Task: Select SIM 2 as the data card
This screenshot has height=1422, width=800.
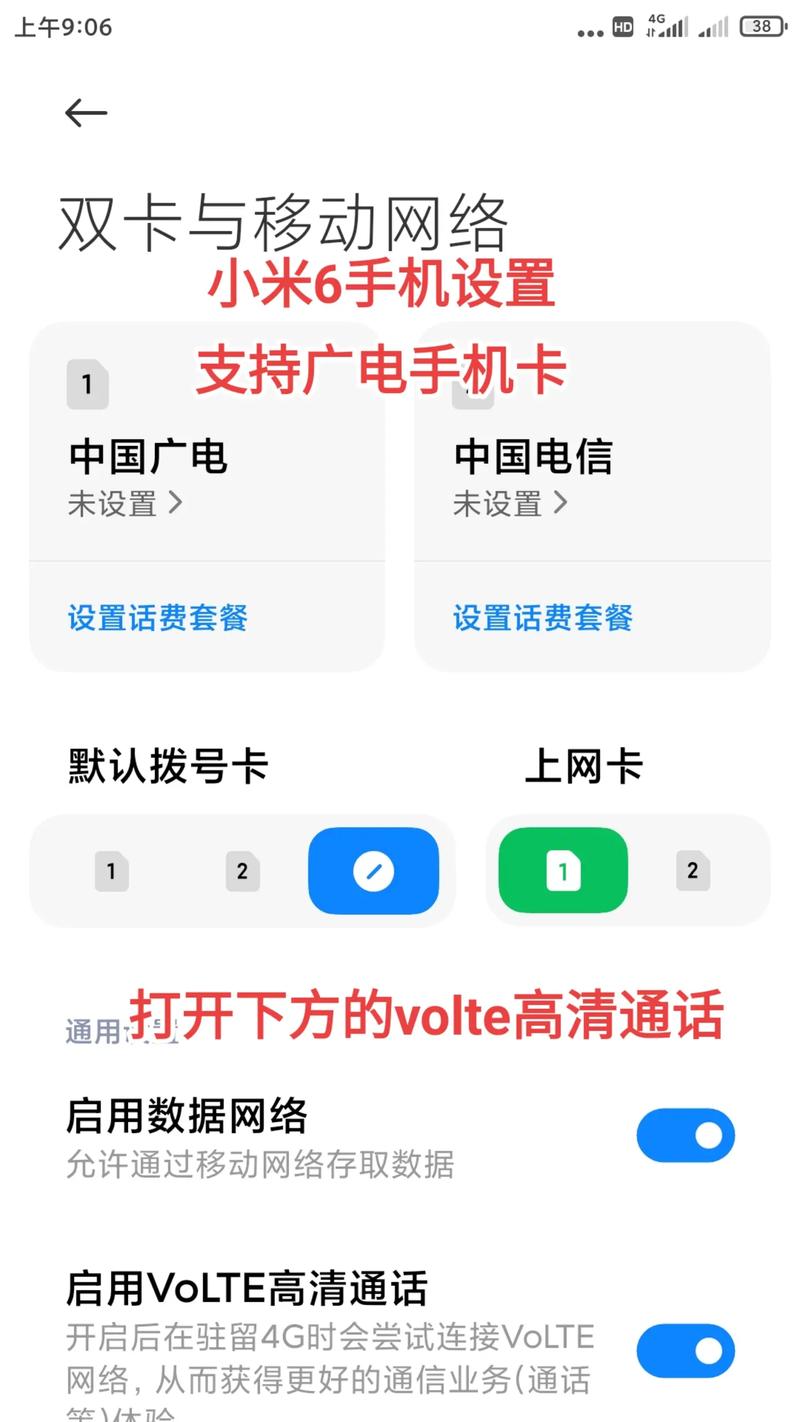Action: click(692, 871)
